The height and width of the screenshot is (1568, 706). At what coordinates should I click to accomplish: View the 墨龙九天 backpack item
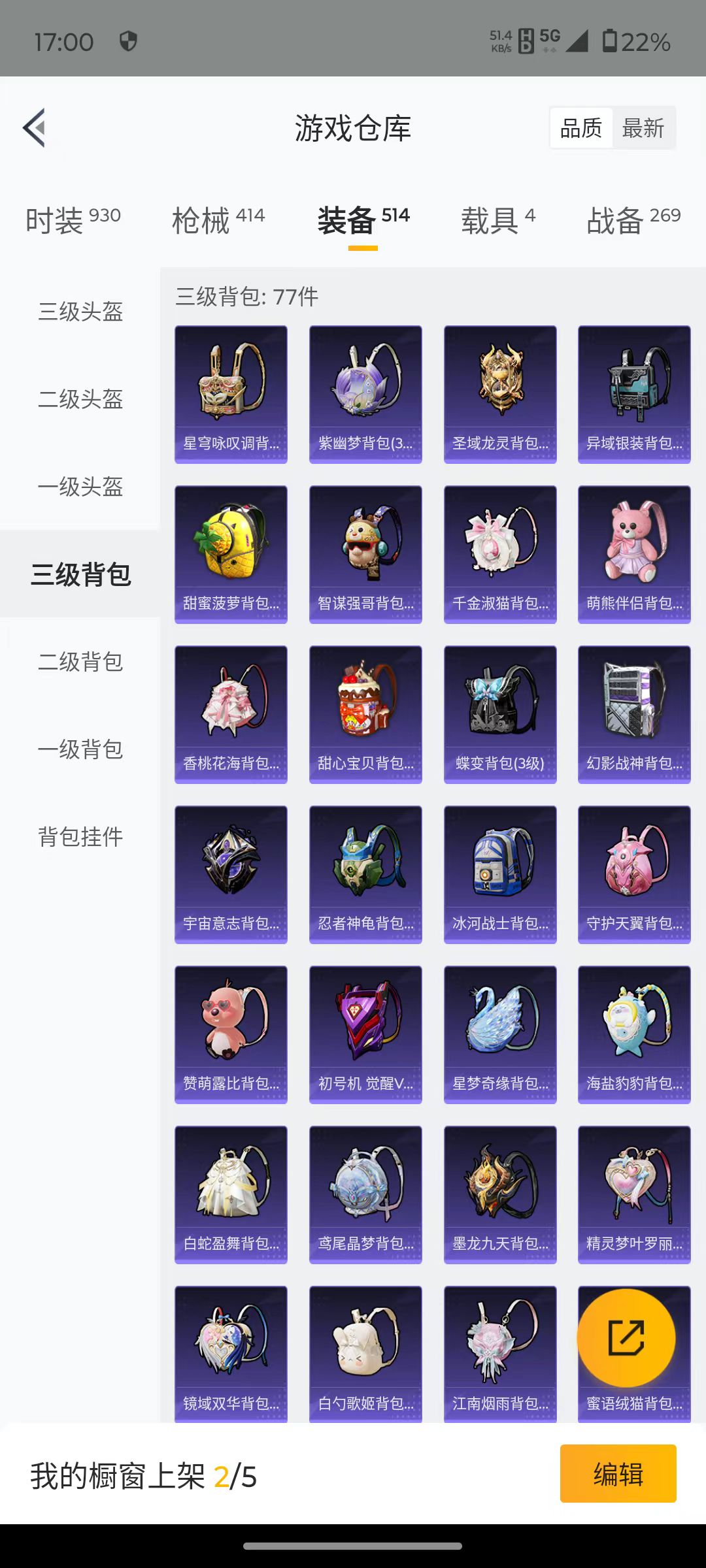coord(500,1195)
